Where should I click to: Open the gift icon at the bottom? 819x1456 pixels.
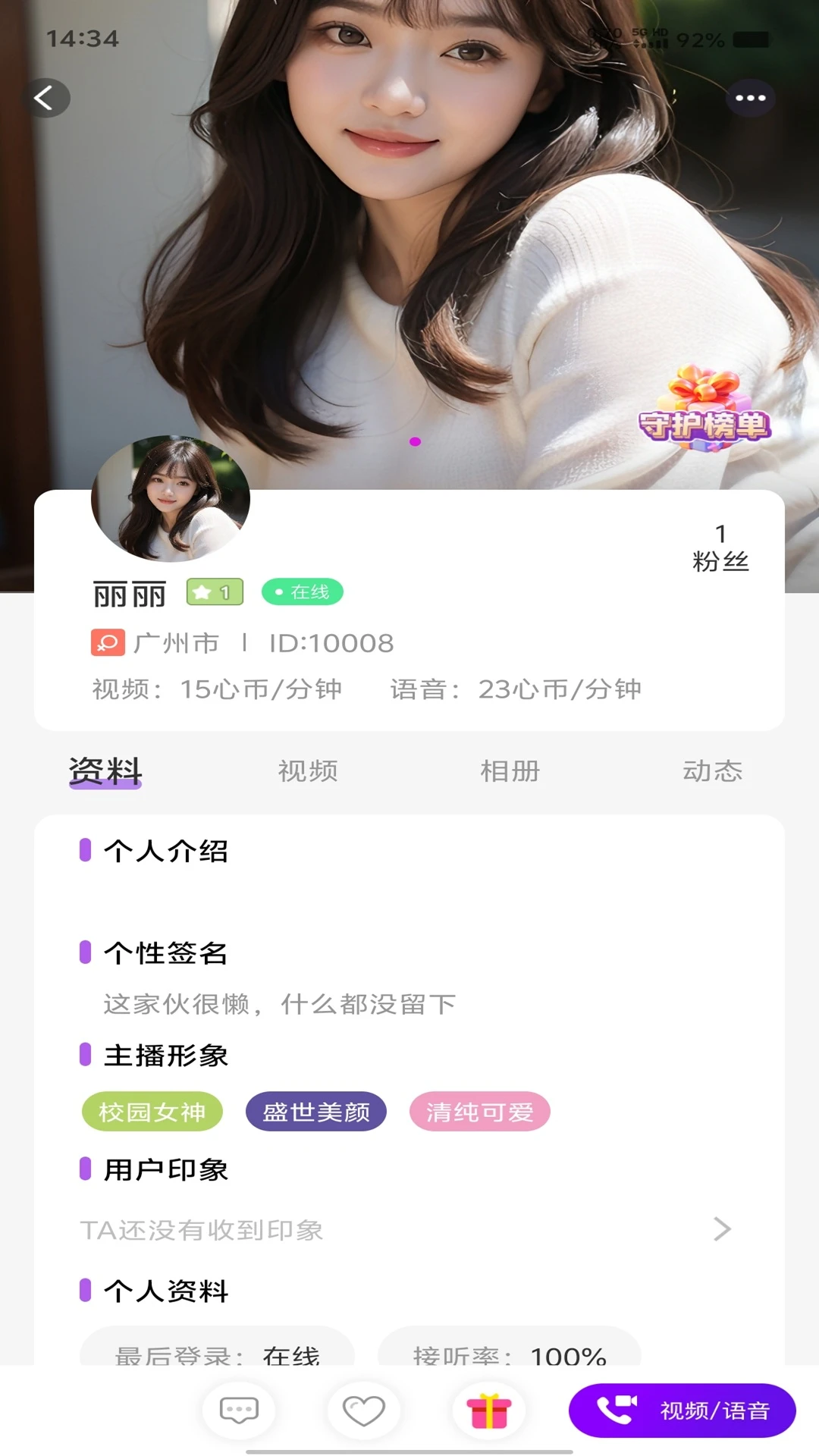[490, 1409]
